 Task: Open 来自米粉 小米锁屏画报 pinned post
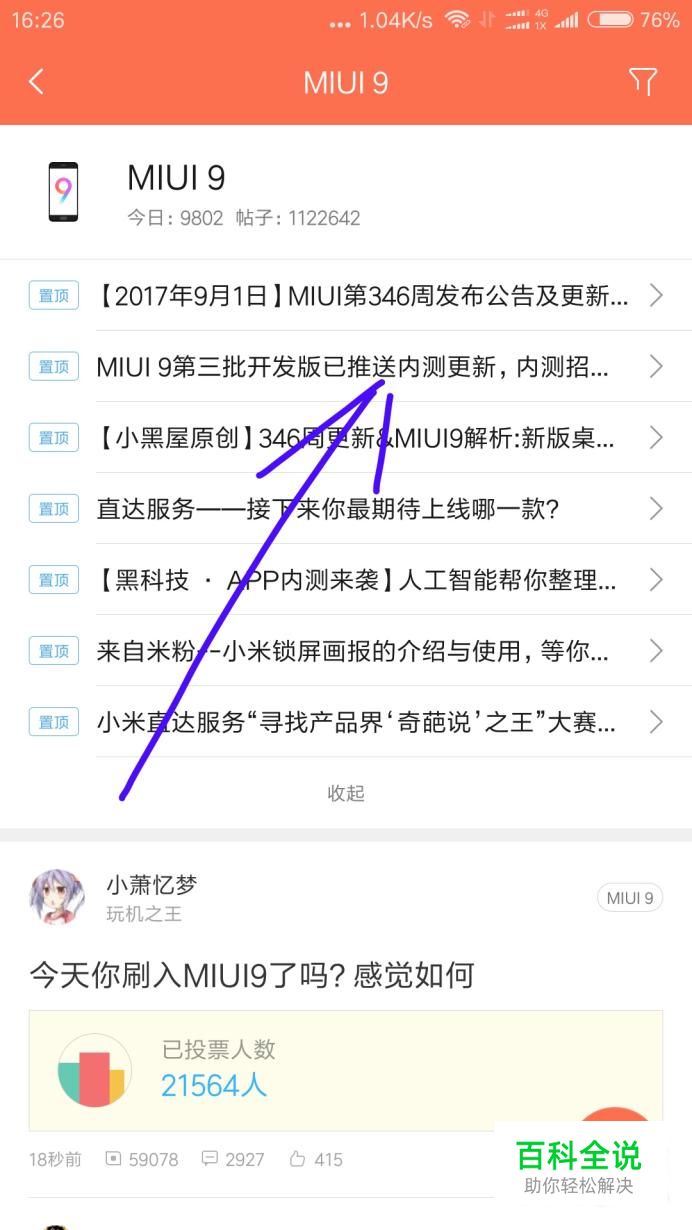(346, 651)
